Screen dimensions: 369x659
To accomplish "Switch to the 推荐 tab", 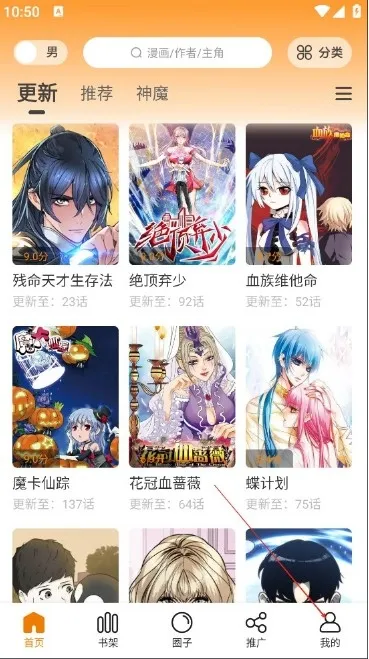I will point(97,93).
